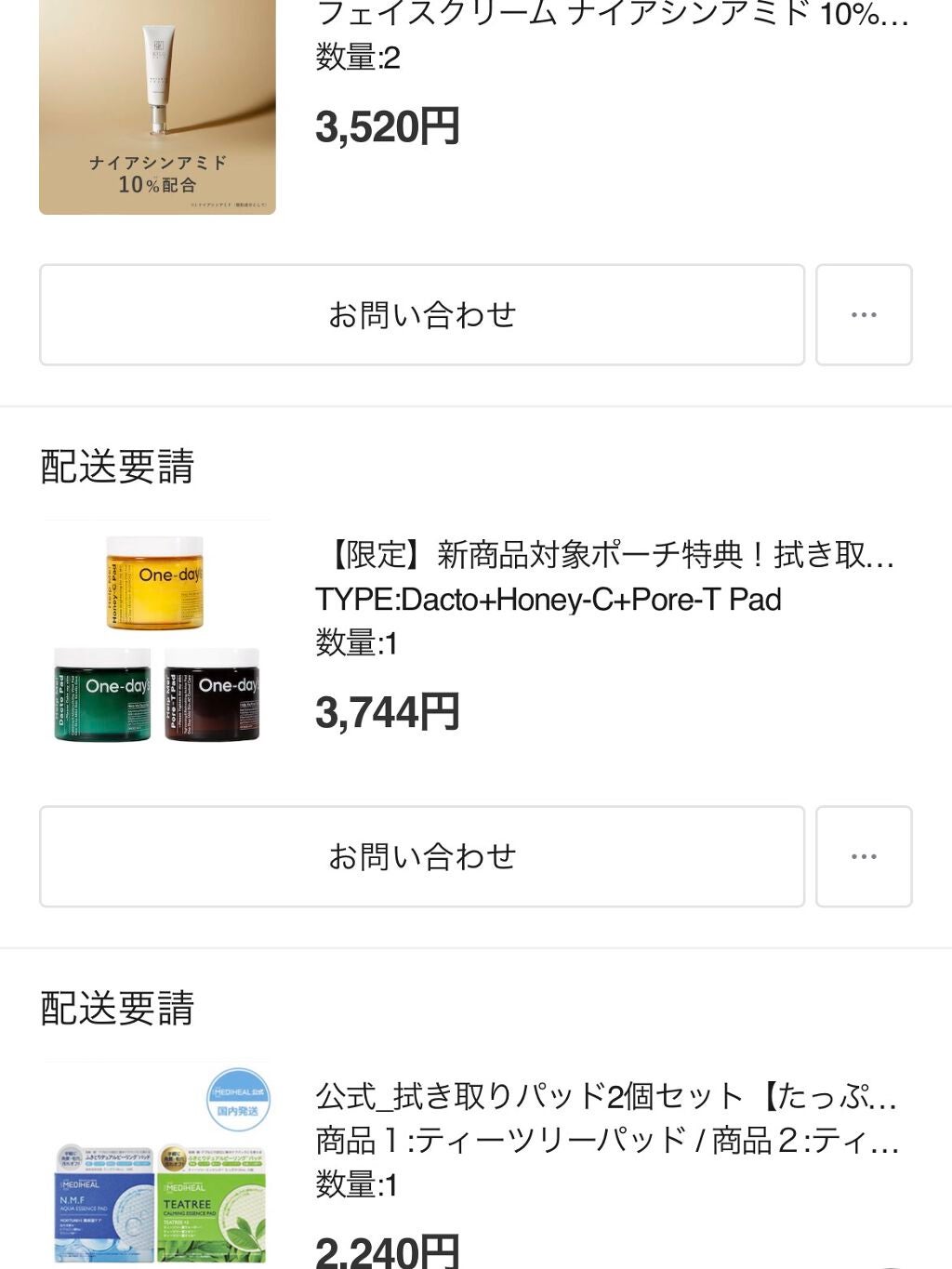View the niacinamide 10% face cream product image
952x1269 pixels.
tap(157, 107)
